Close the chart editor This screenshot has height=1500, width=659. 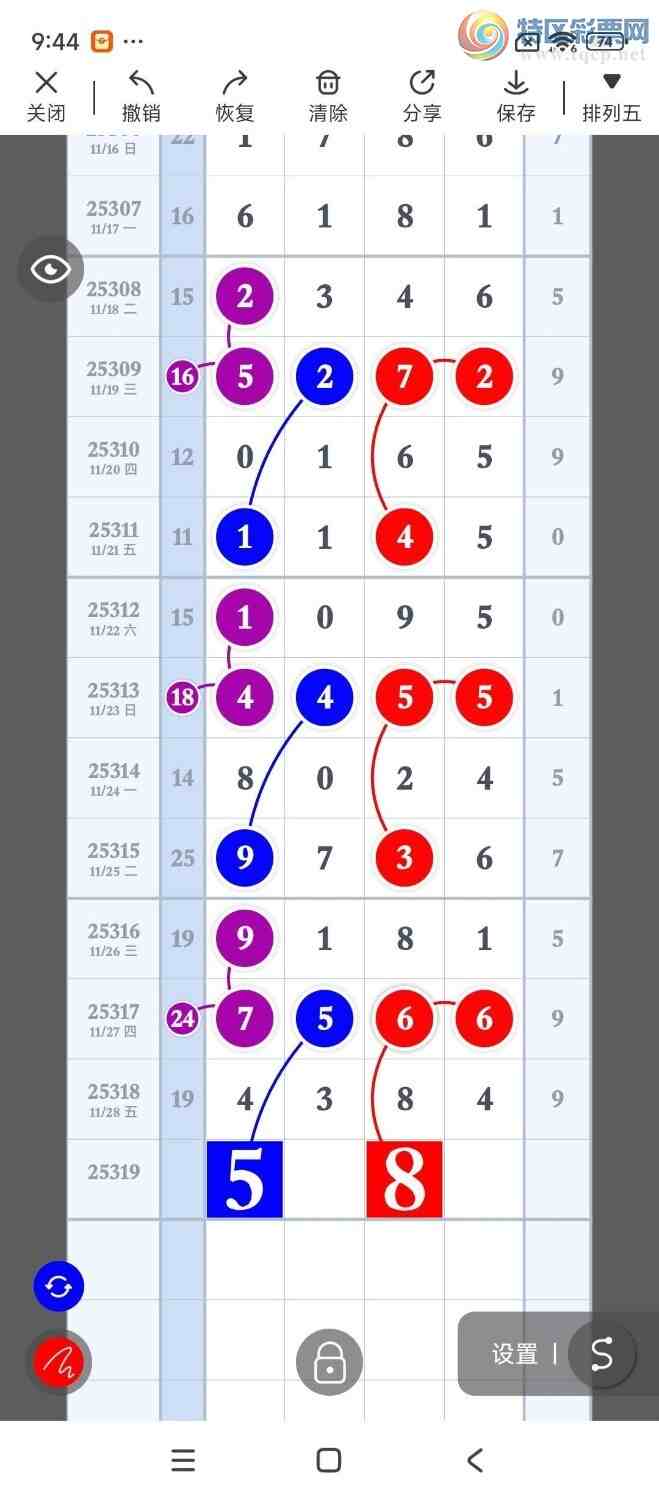pos(46,96)
